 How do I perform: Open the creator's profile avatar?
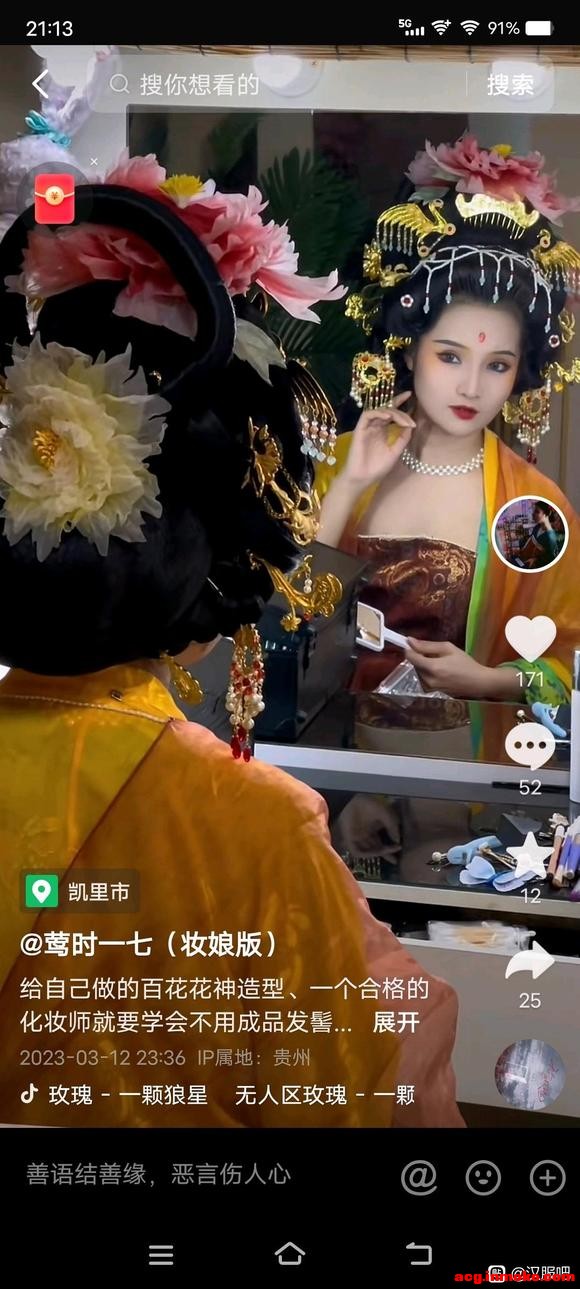point(530,534)
